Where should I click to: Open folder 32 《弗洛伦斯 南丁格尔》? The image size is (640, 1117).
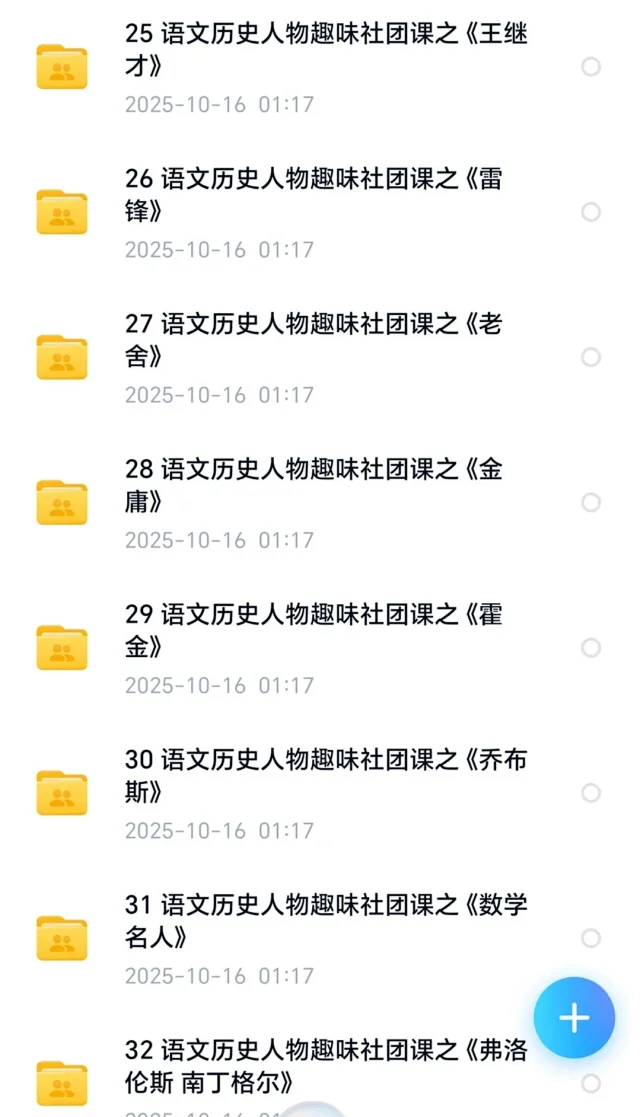(x=326, y=1066)
